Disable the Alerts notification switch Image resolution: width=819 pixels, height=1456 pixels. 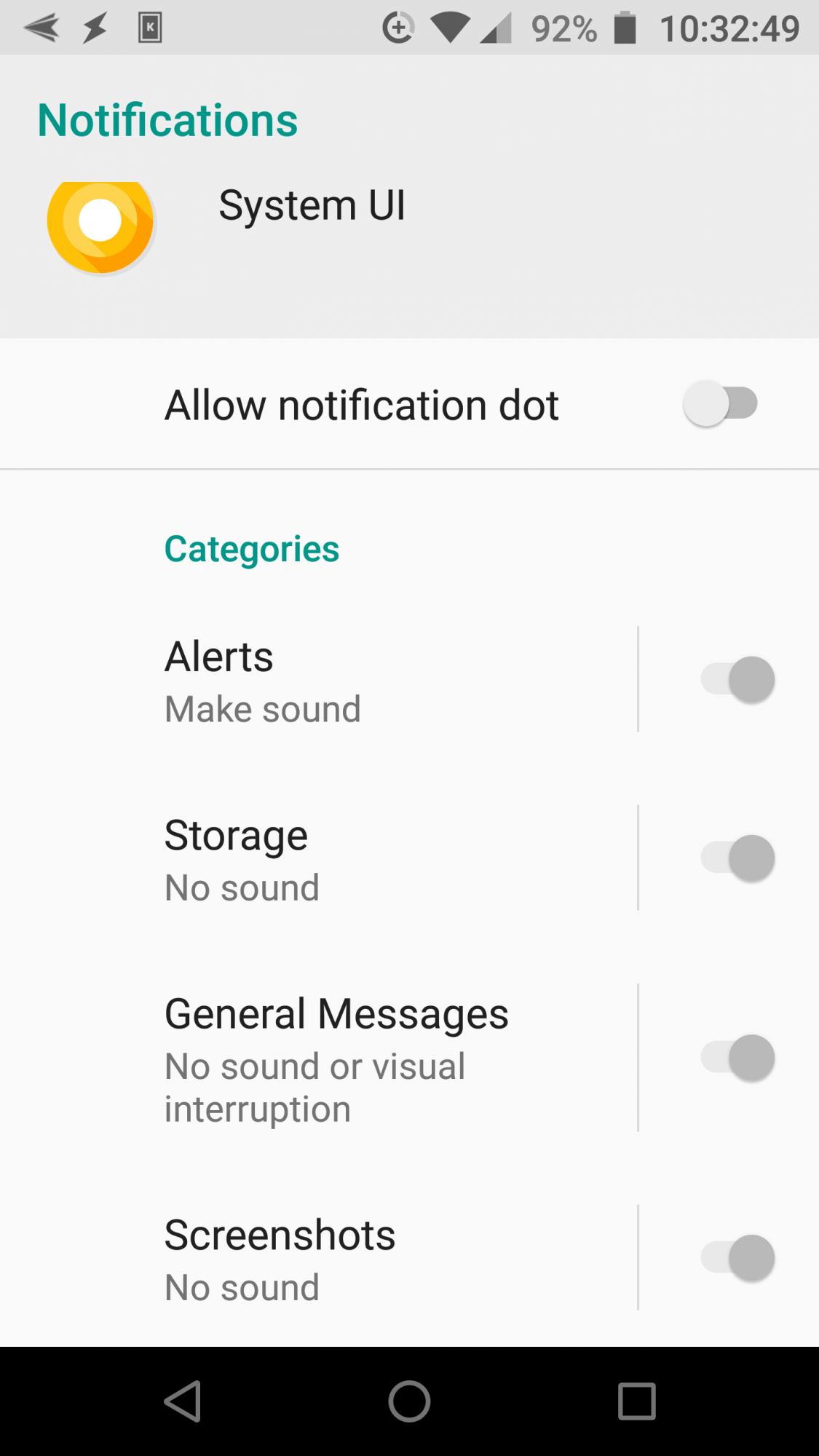(737, 679)
